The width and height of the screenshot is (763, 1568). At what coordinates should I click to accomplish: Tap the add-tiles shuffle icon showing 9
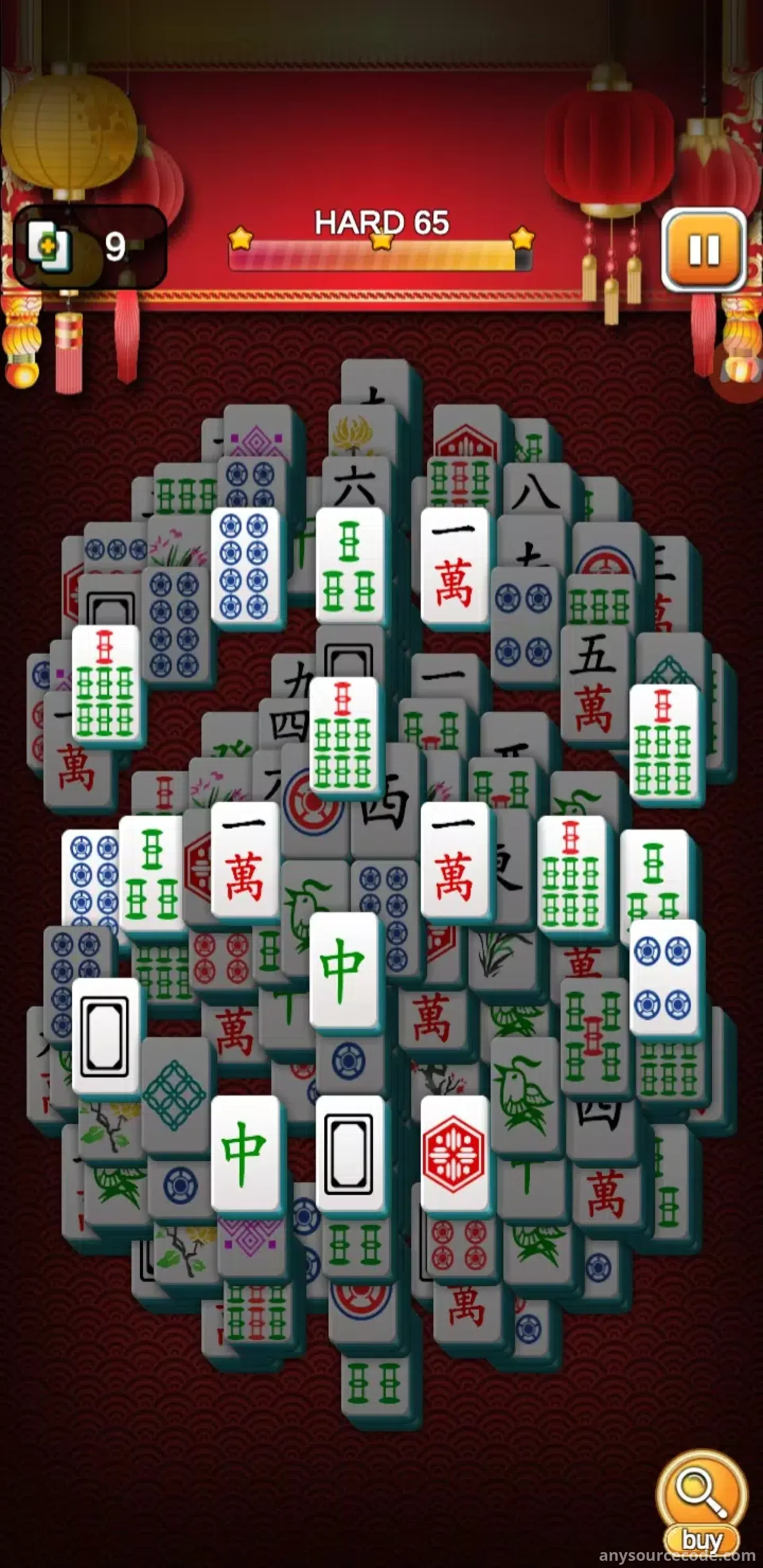[x=90, y=247]
